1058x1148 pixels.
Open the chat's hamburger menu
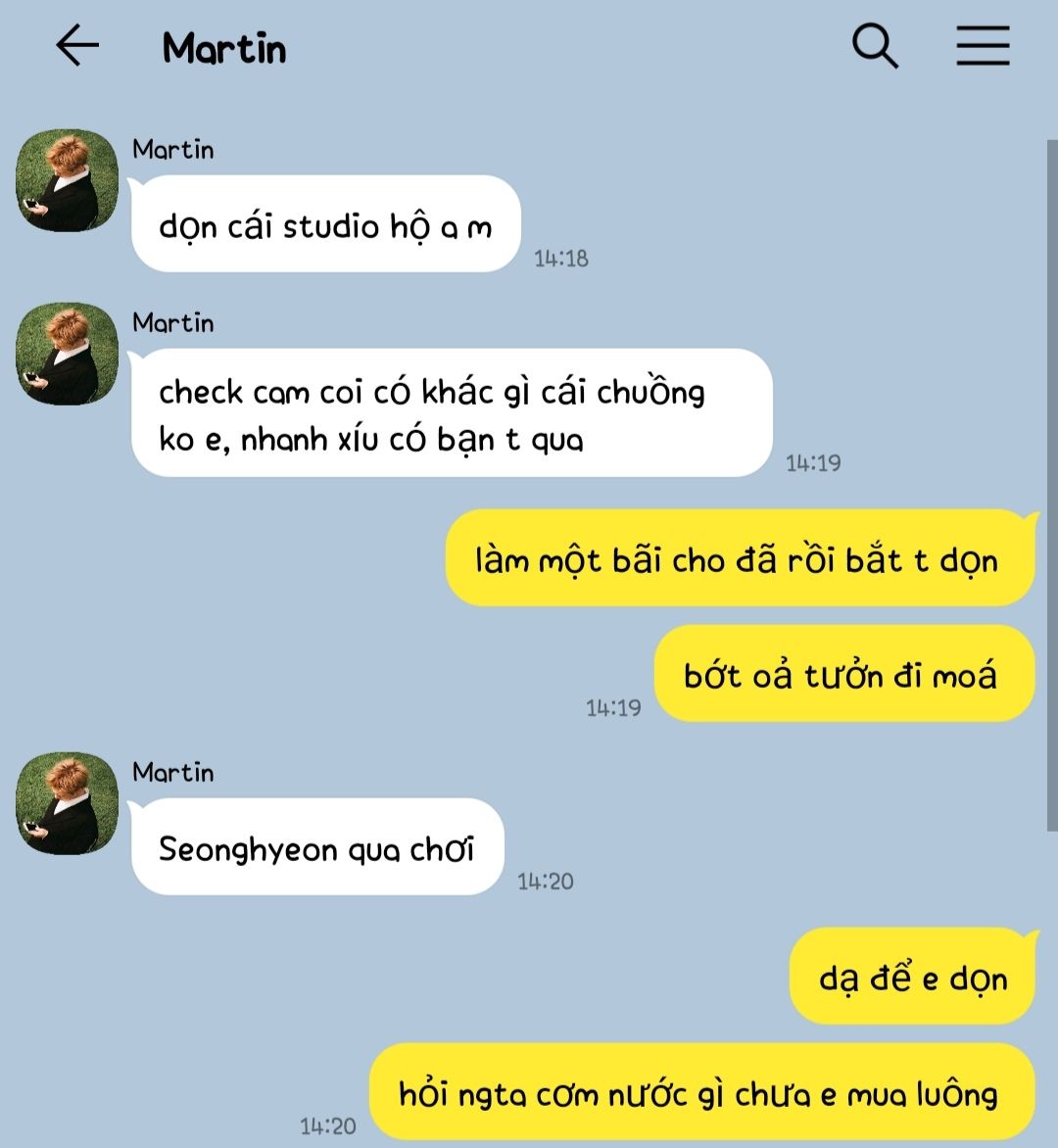983,46
